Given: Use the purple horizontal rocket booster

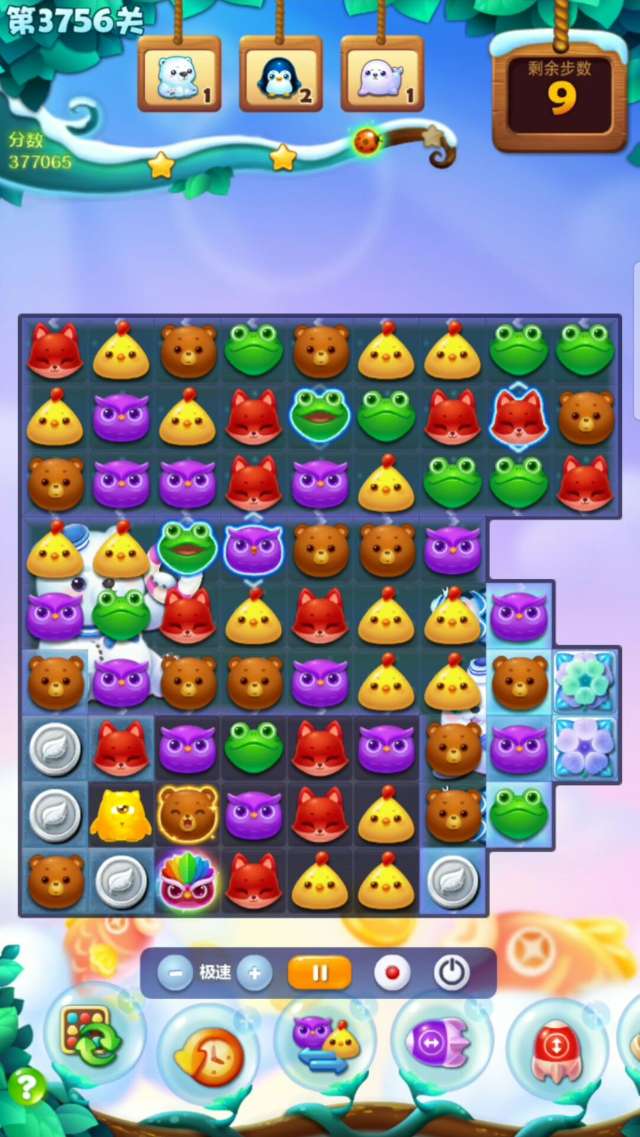Looking at the screenshot, I should pos(441,1040).
